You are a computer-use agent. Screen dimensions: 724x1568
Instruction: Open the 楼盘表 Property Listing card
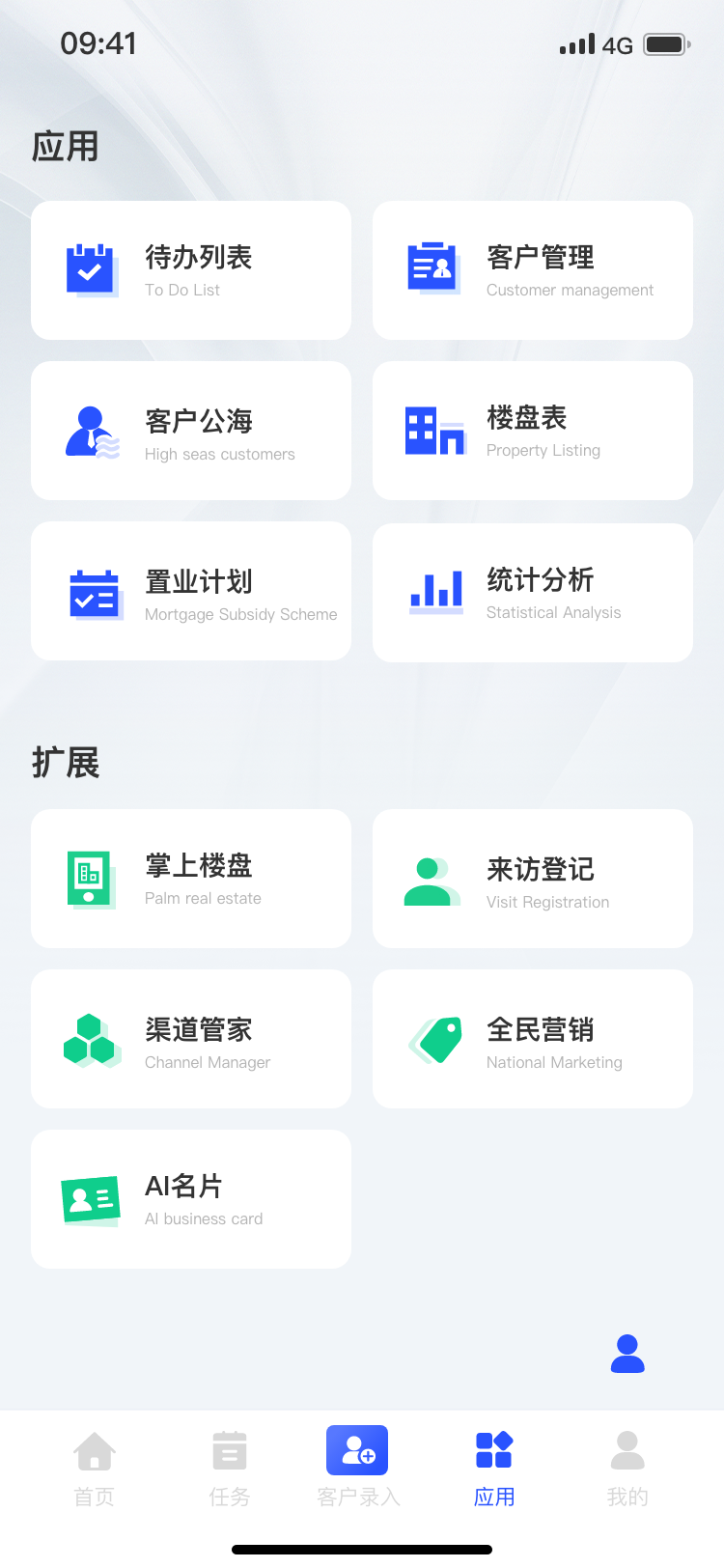(x=533, y=431)
